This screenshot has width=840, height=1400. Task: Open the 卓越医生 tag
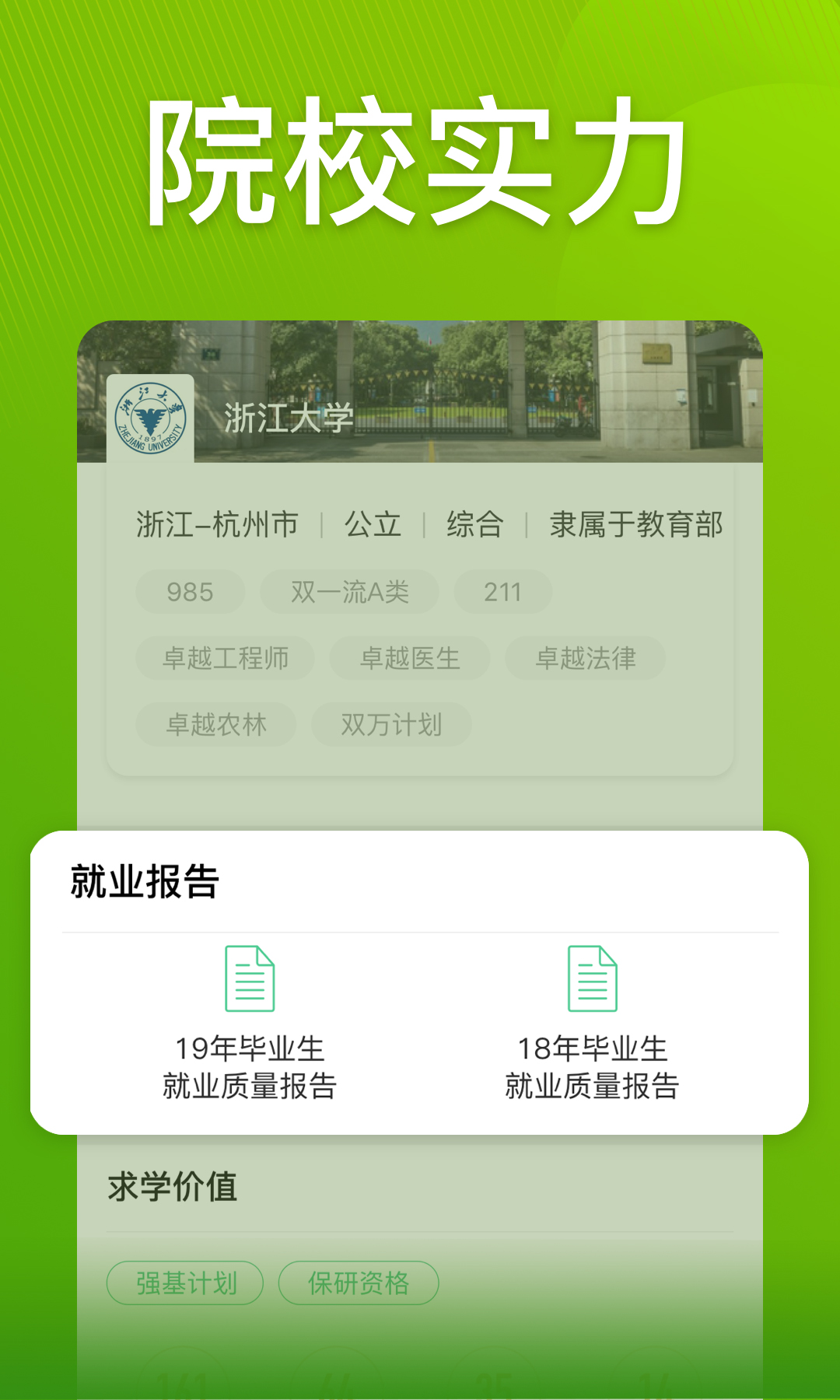click(x=410, y=658)
